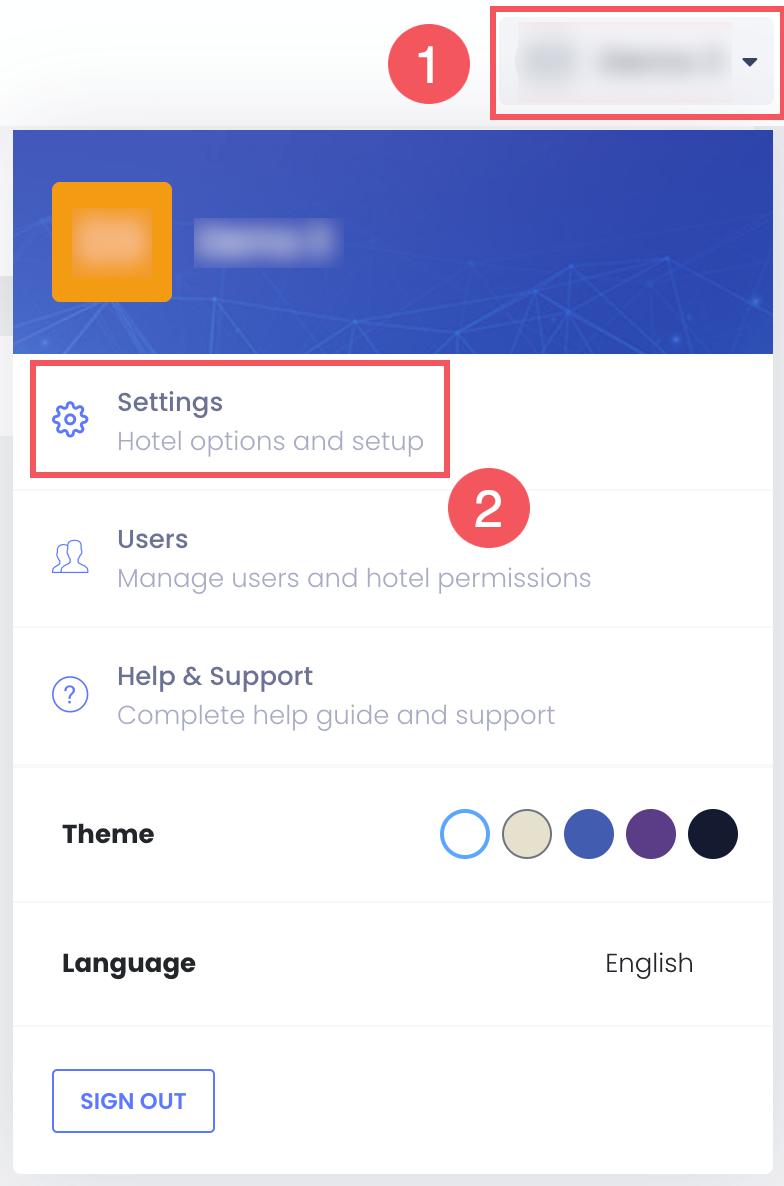Select the beige theme color

[527, 834]
